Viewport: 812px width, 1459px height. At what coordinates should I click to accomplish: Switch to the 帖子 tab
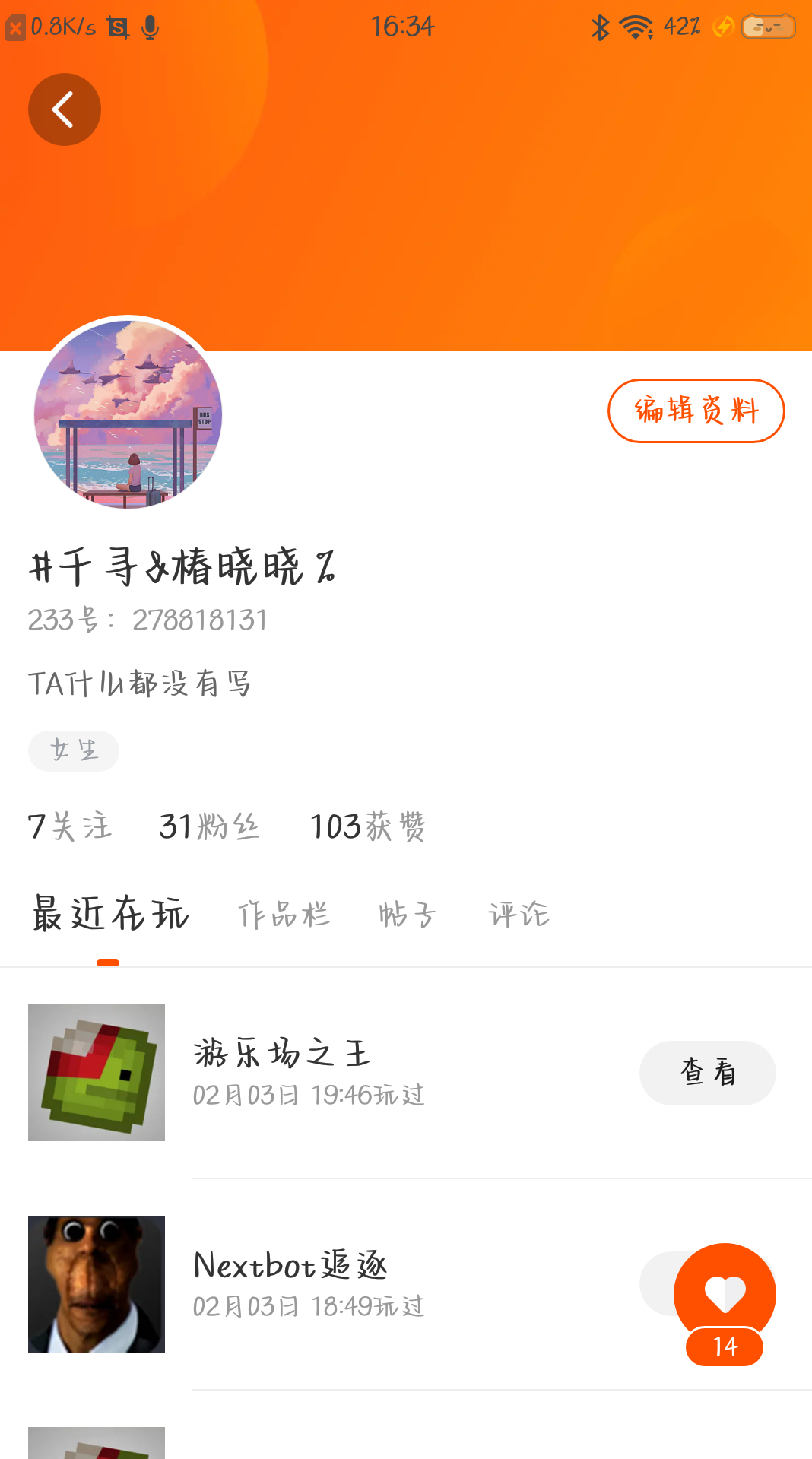tap(408, 915)
